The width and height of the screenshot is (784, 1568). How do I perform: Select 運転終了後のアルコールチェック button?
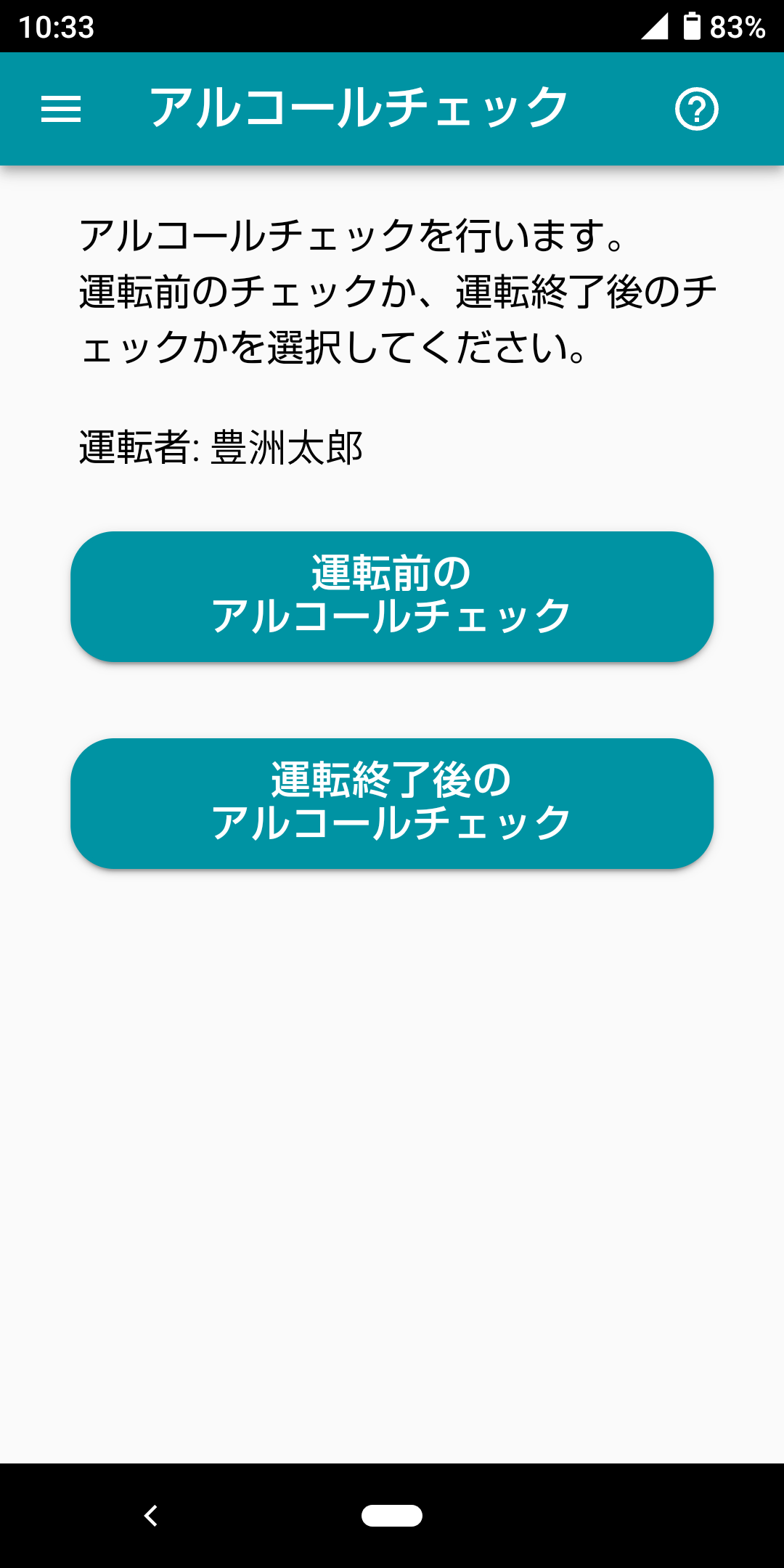pyautogui.click(x=392, y=803)
